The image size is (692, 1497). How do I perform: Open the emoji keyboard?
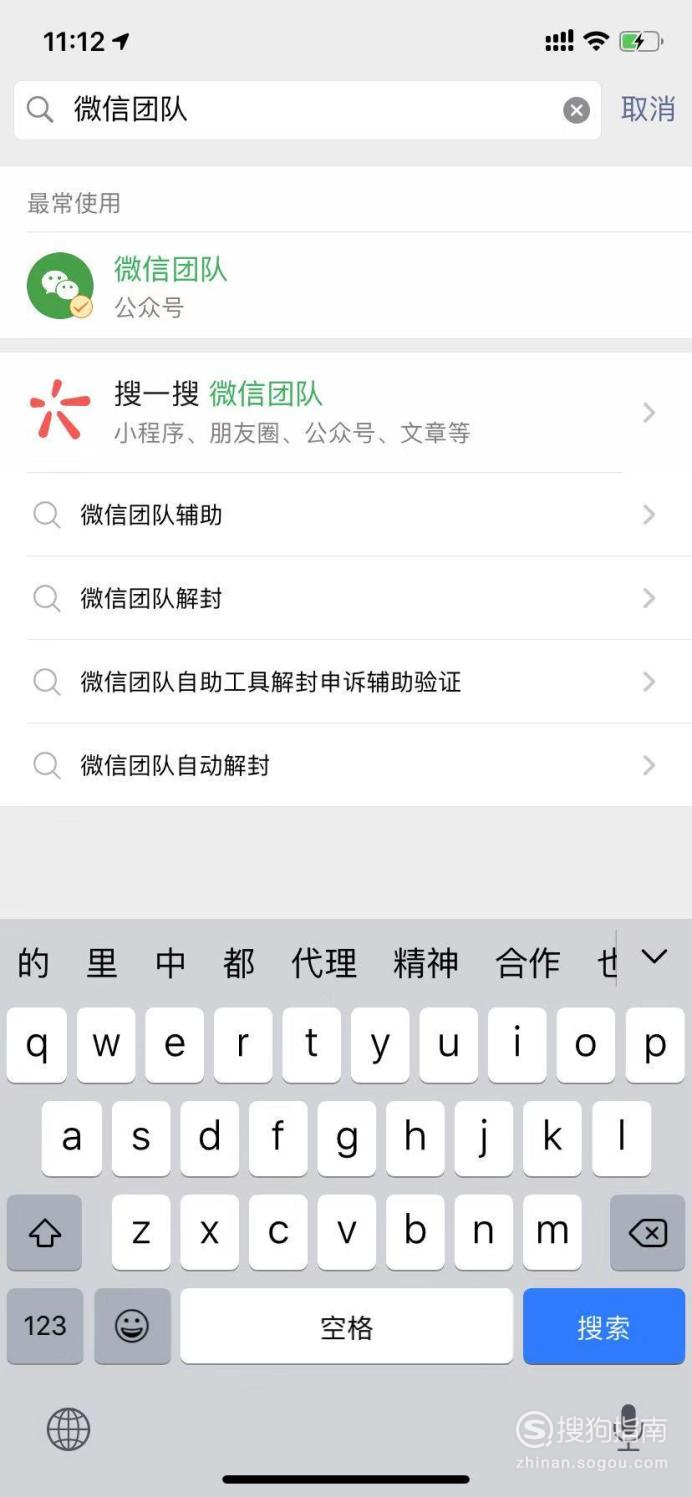(132, 1326)
